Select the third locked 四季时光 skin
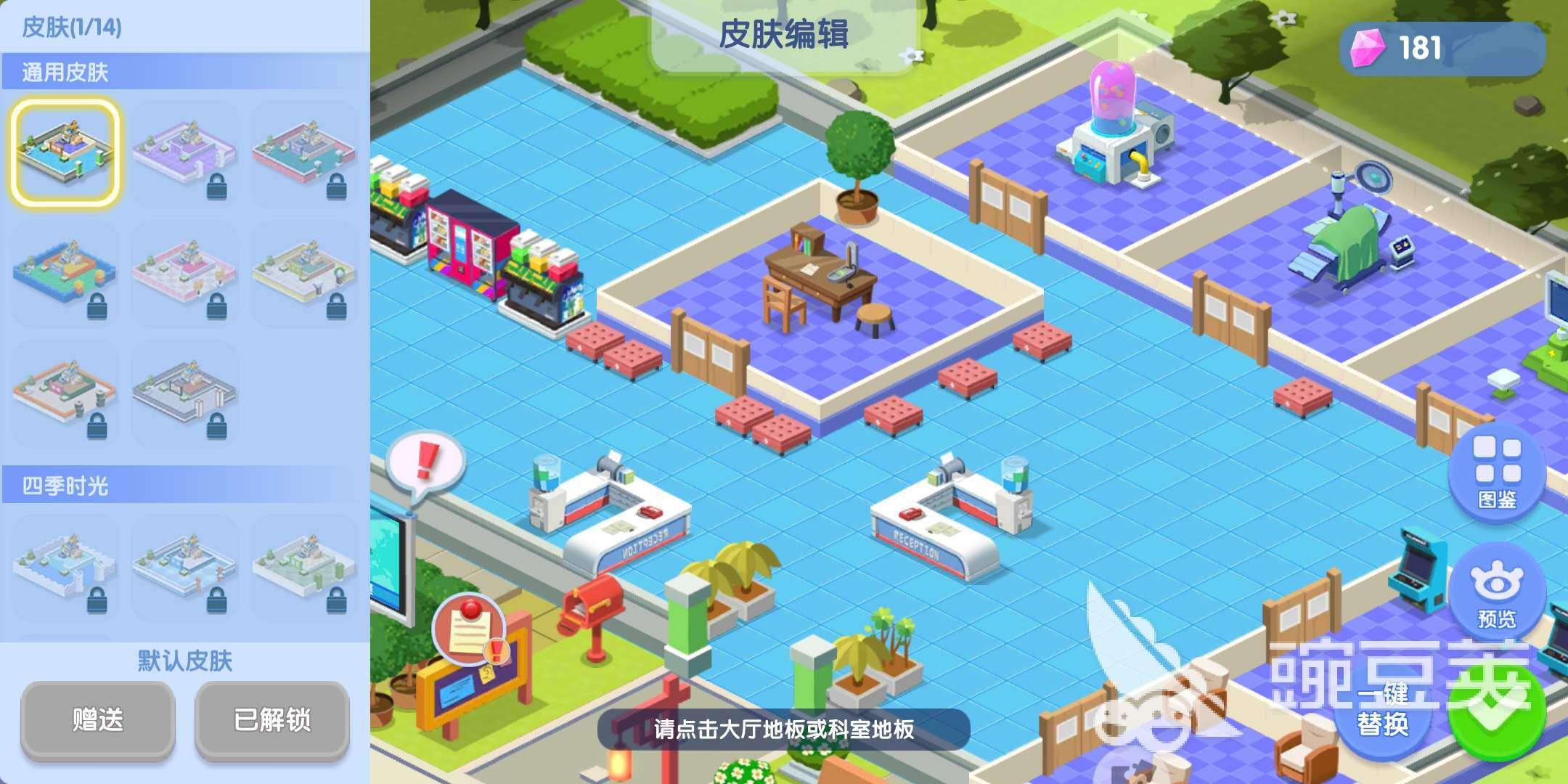 (304, 568)
